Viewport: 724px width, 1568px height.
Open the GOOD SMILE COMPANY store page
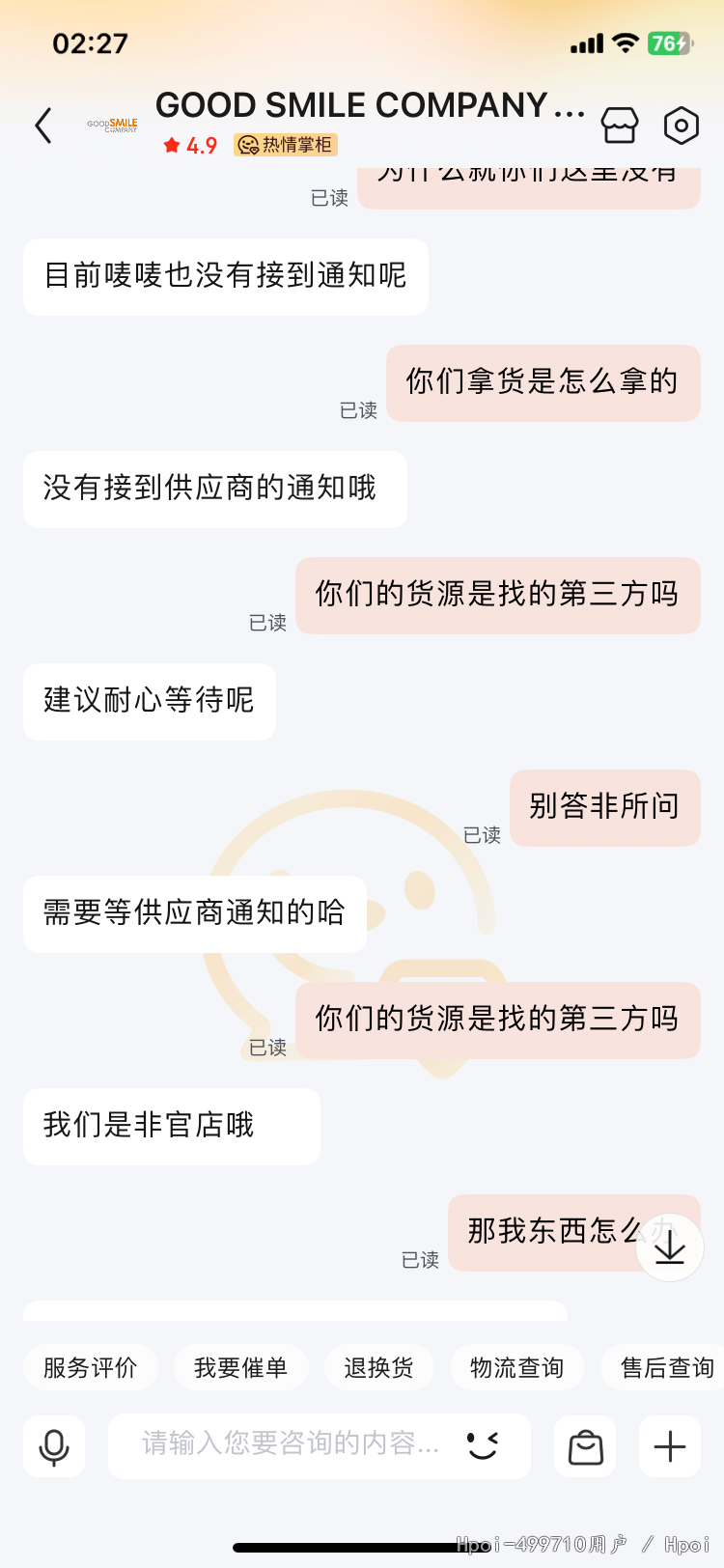click(x=619, y=126)
